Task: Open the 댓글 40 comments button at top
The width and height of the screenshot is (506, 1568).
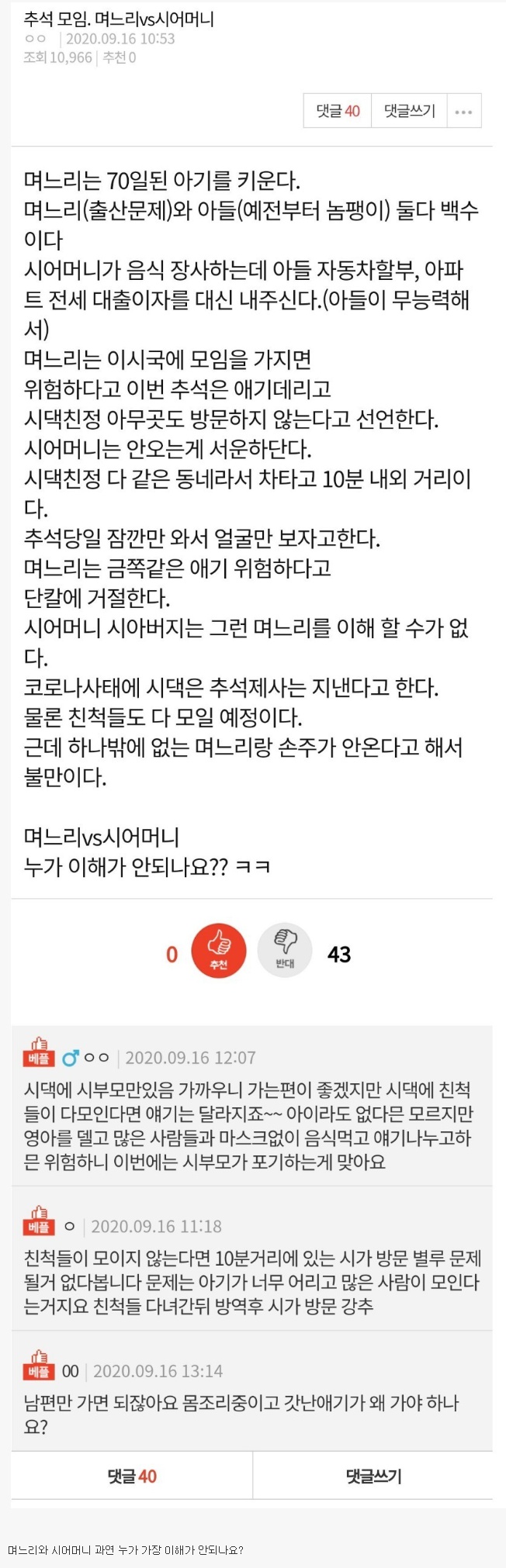Action: click(x=338, y=111)
